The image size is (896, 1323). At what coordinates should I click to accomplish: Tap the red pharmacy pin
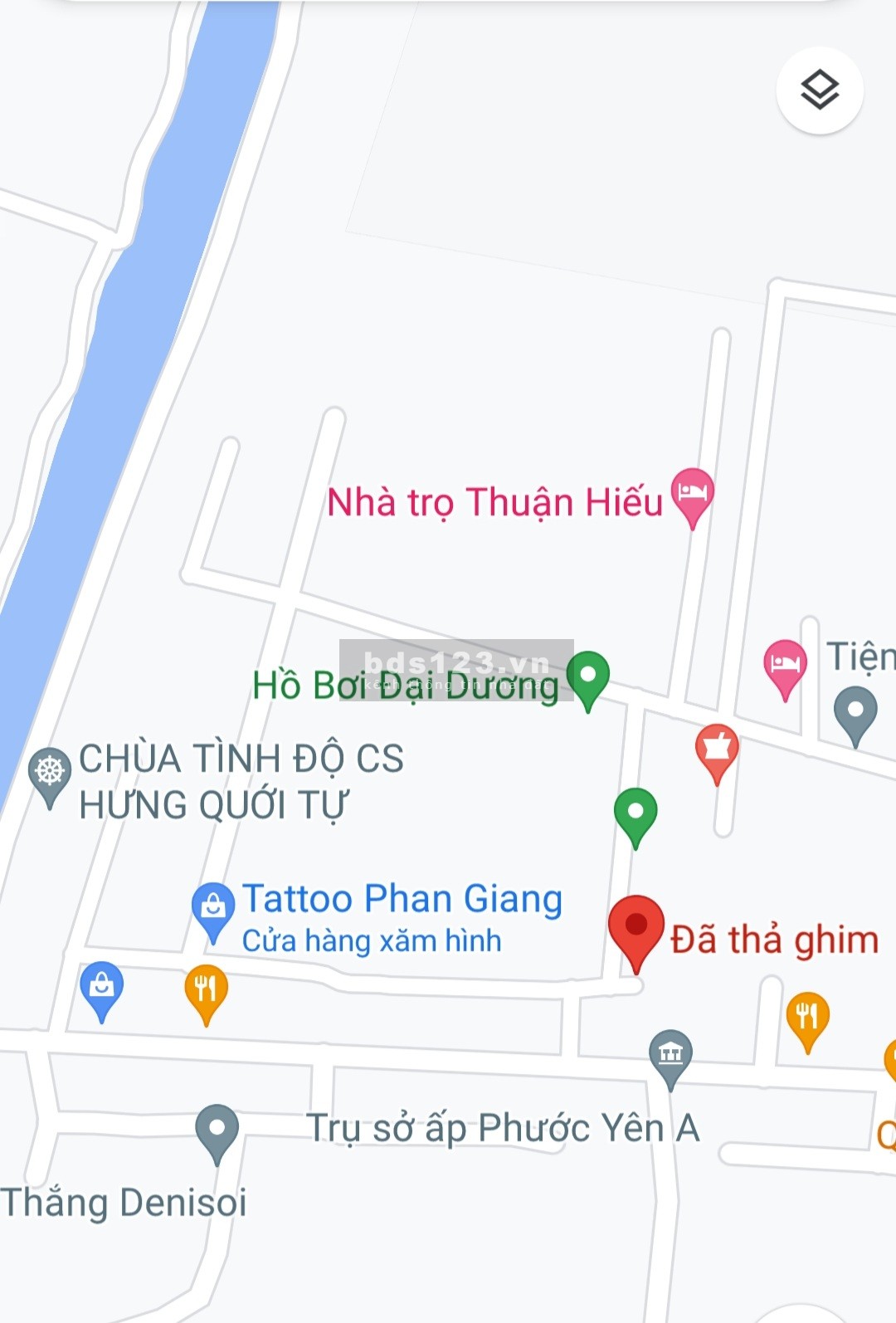click(717, 749)
